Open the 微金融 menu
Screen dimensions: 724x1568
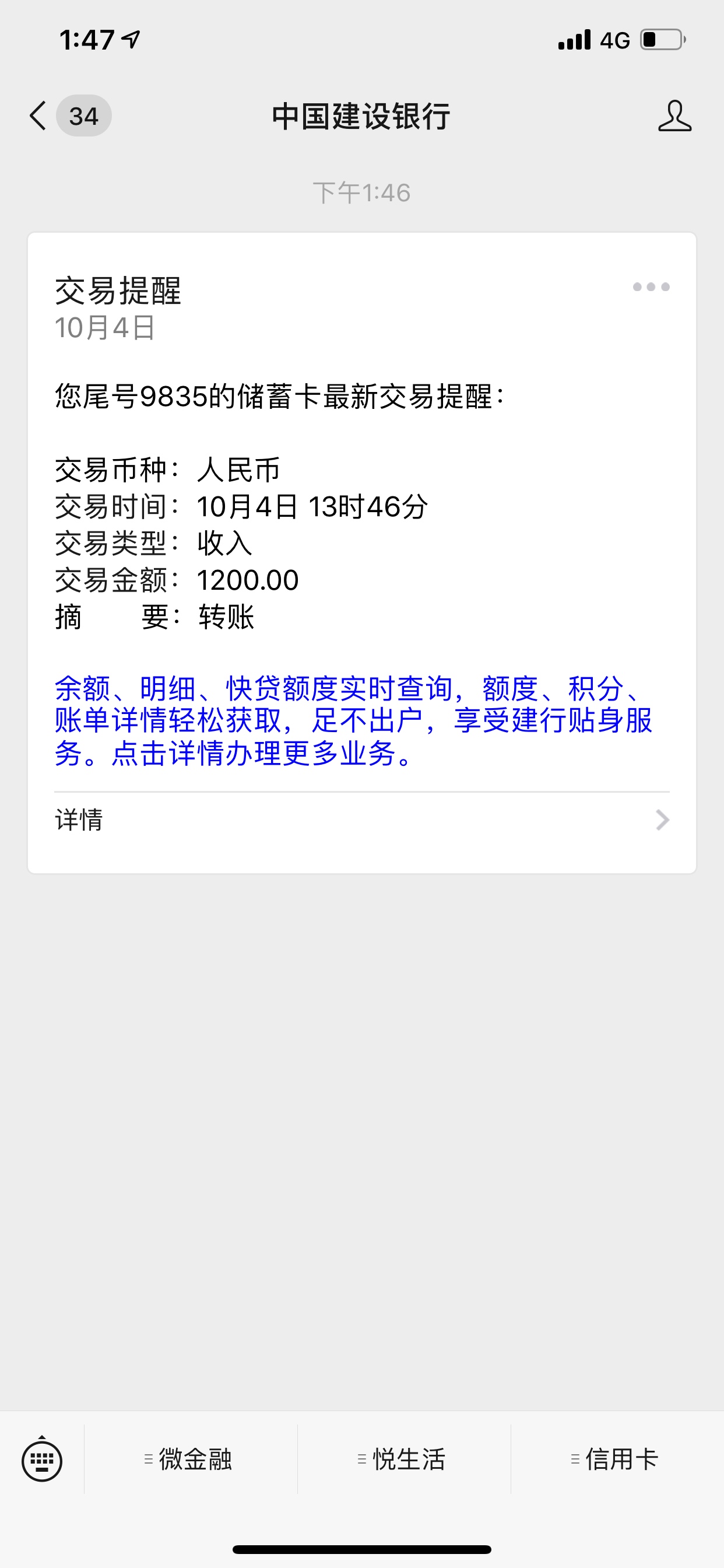coord(191,1459)
